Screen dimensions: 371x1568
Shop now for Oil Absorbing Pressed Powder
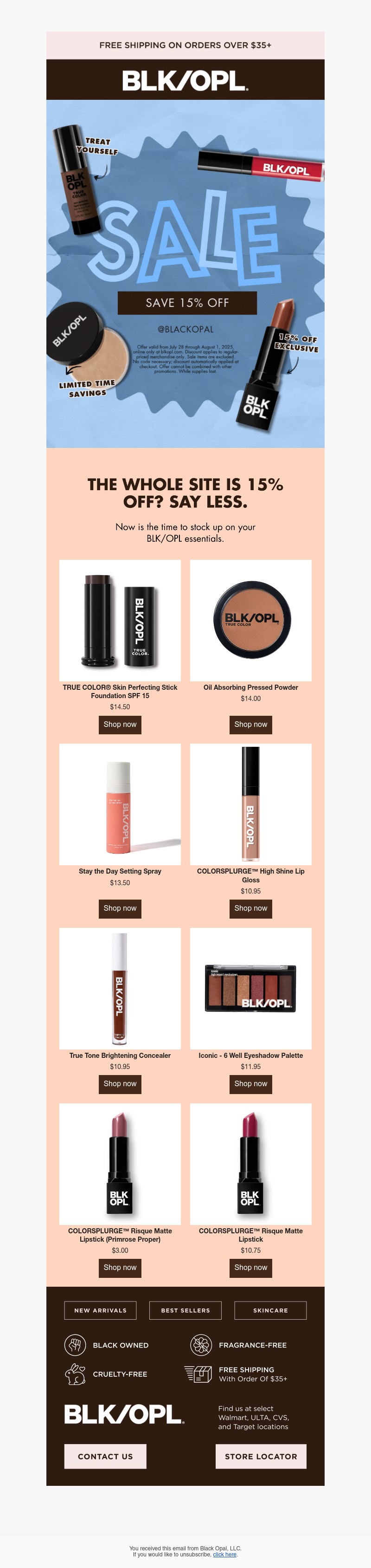[250, 724]
